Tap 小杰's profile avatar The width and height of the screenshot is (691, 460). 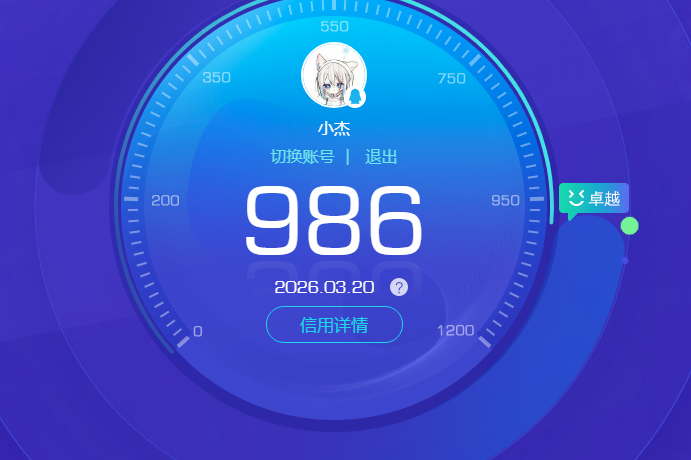333,77
